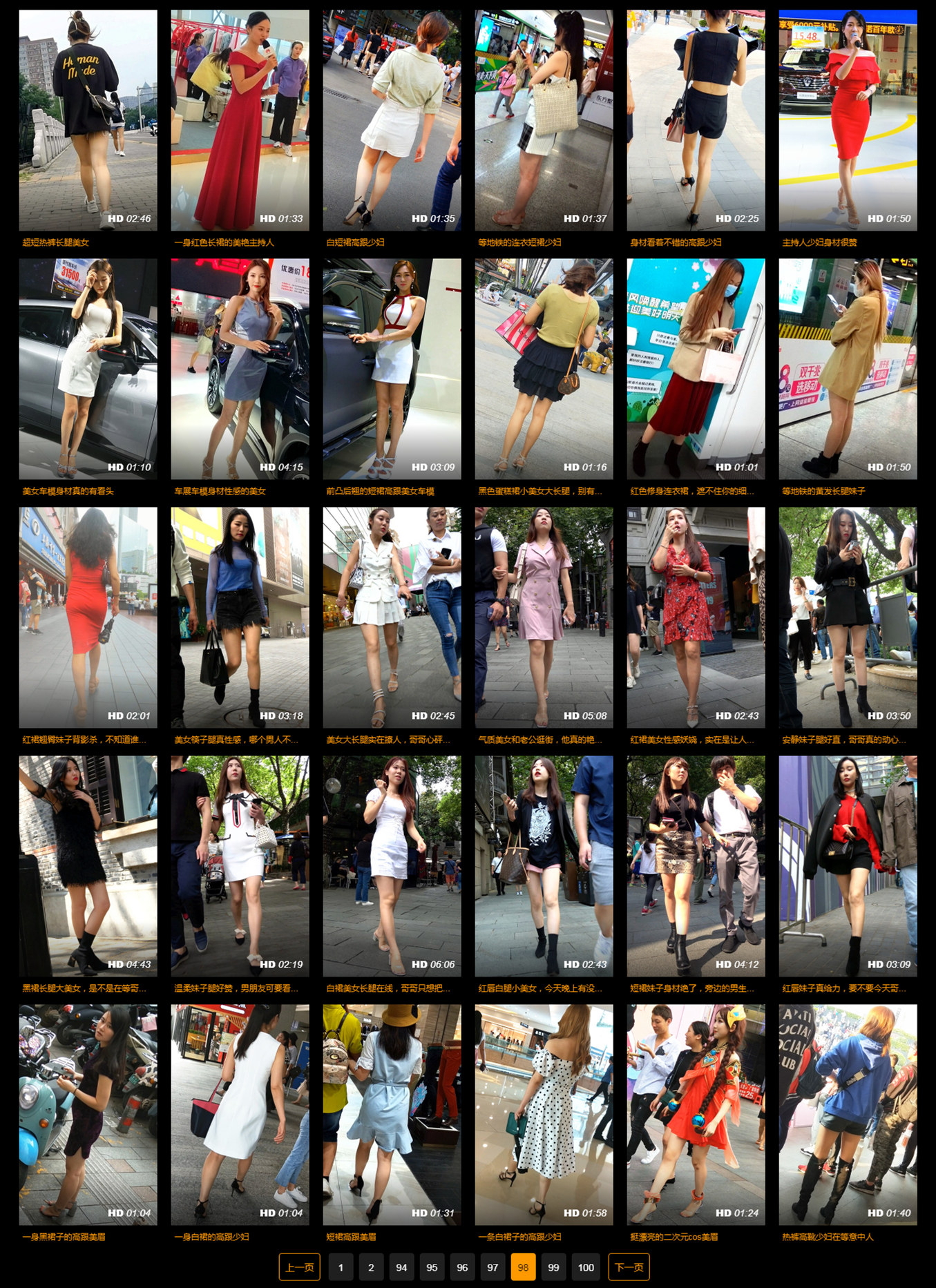Open the video 短裙高跟美眉

392,1115
